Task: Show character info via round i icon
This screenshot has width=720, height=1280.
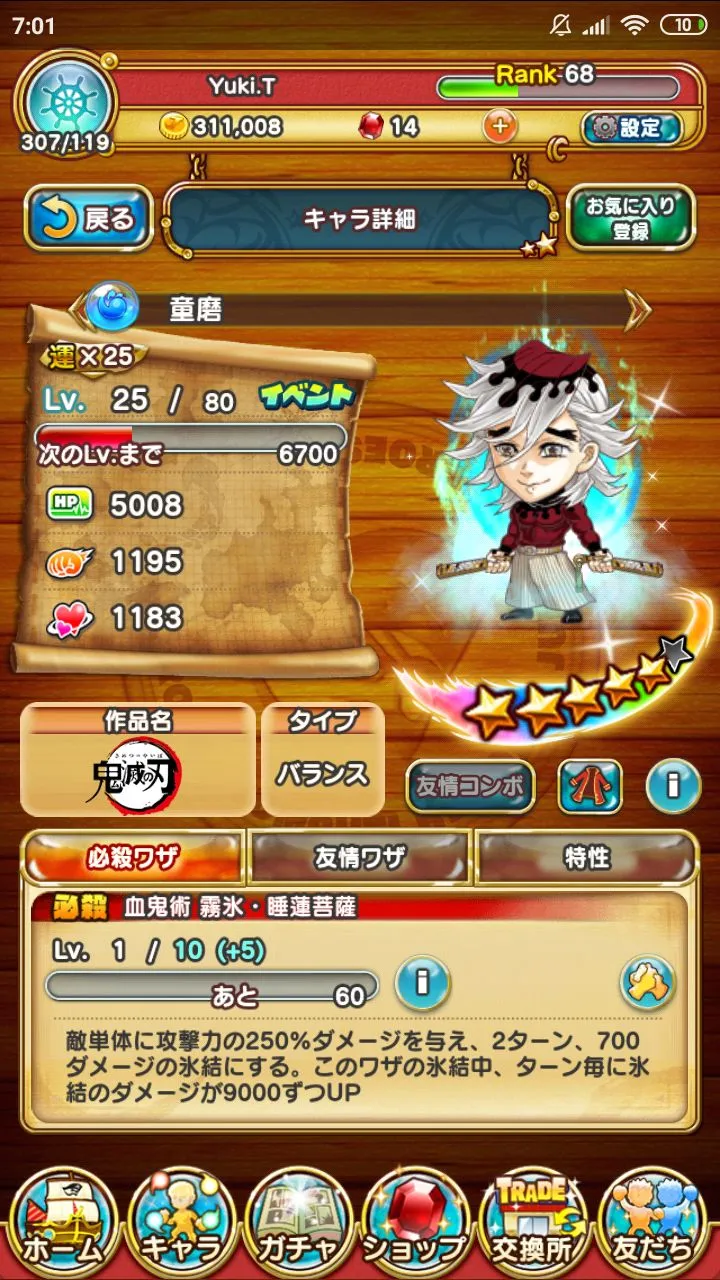Action: [672, 786]
